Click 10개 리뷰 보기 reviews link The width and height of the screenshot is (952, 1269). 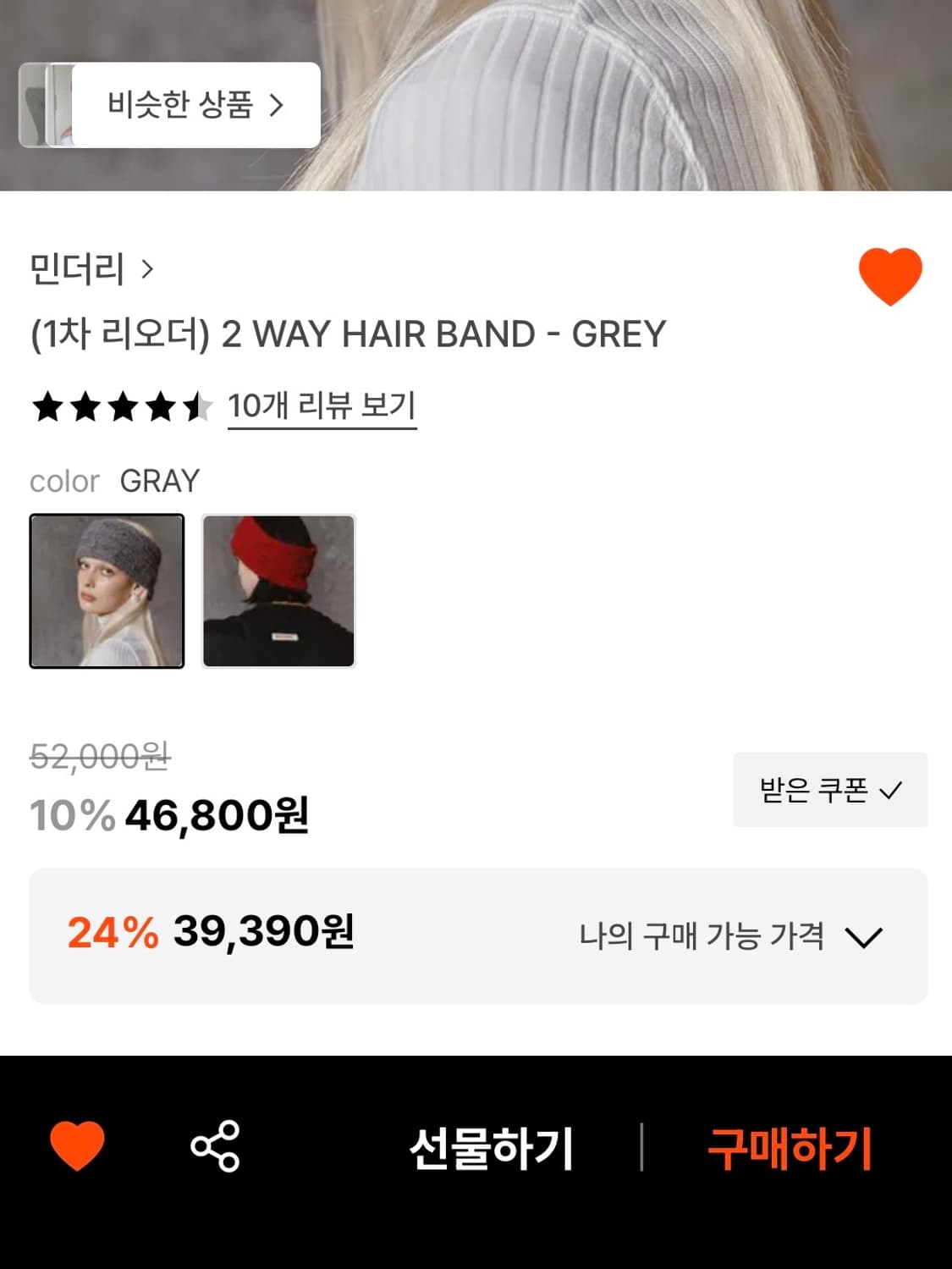[x=322, y=407]
